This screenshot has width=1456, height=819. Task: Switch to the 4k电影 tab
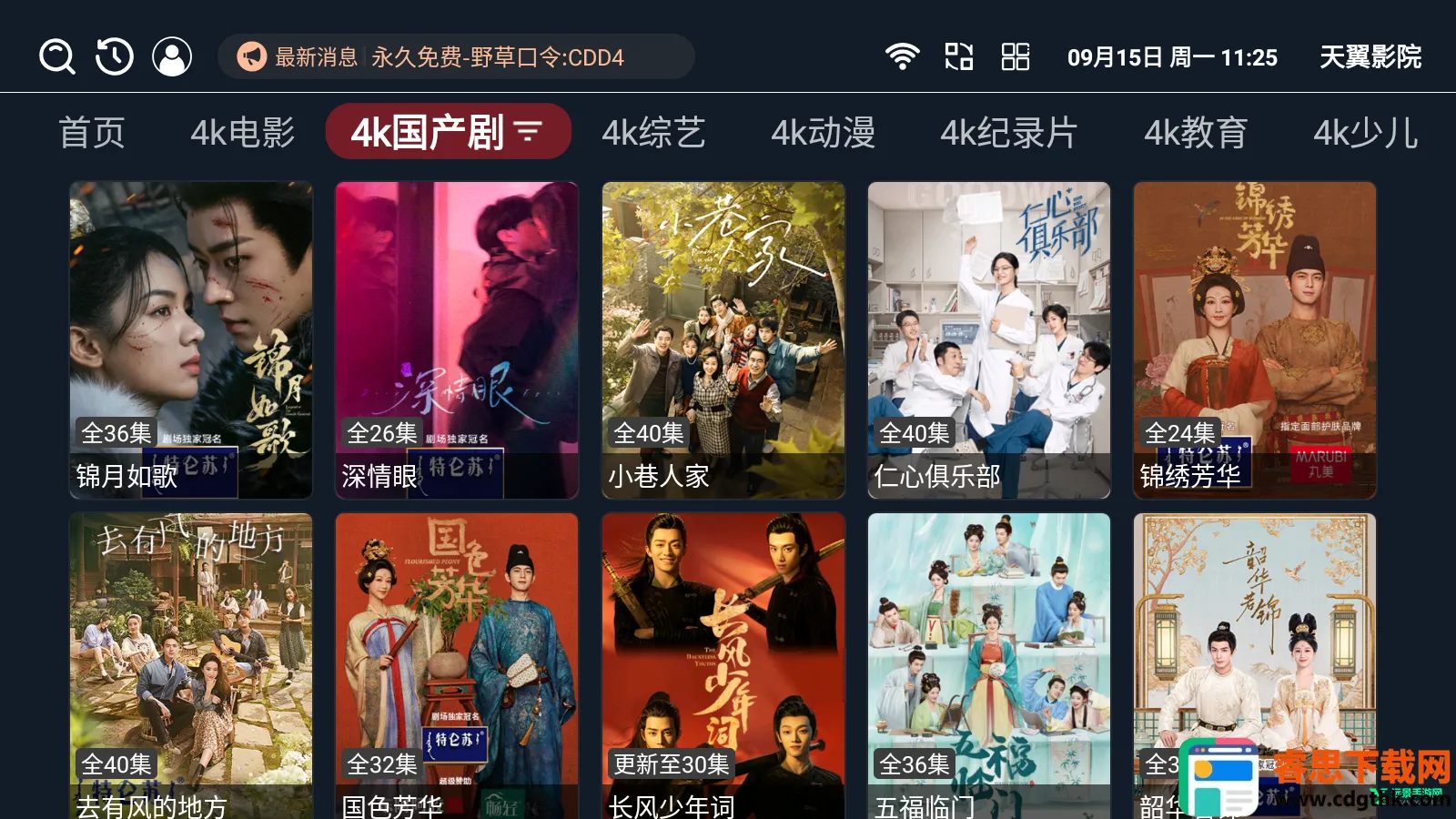point(243,133)
